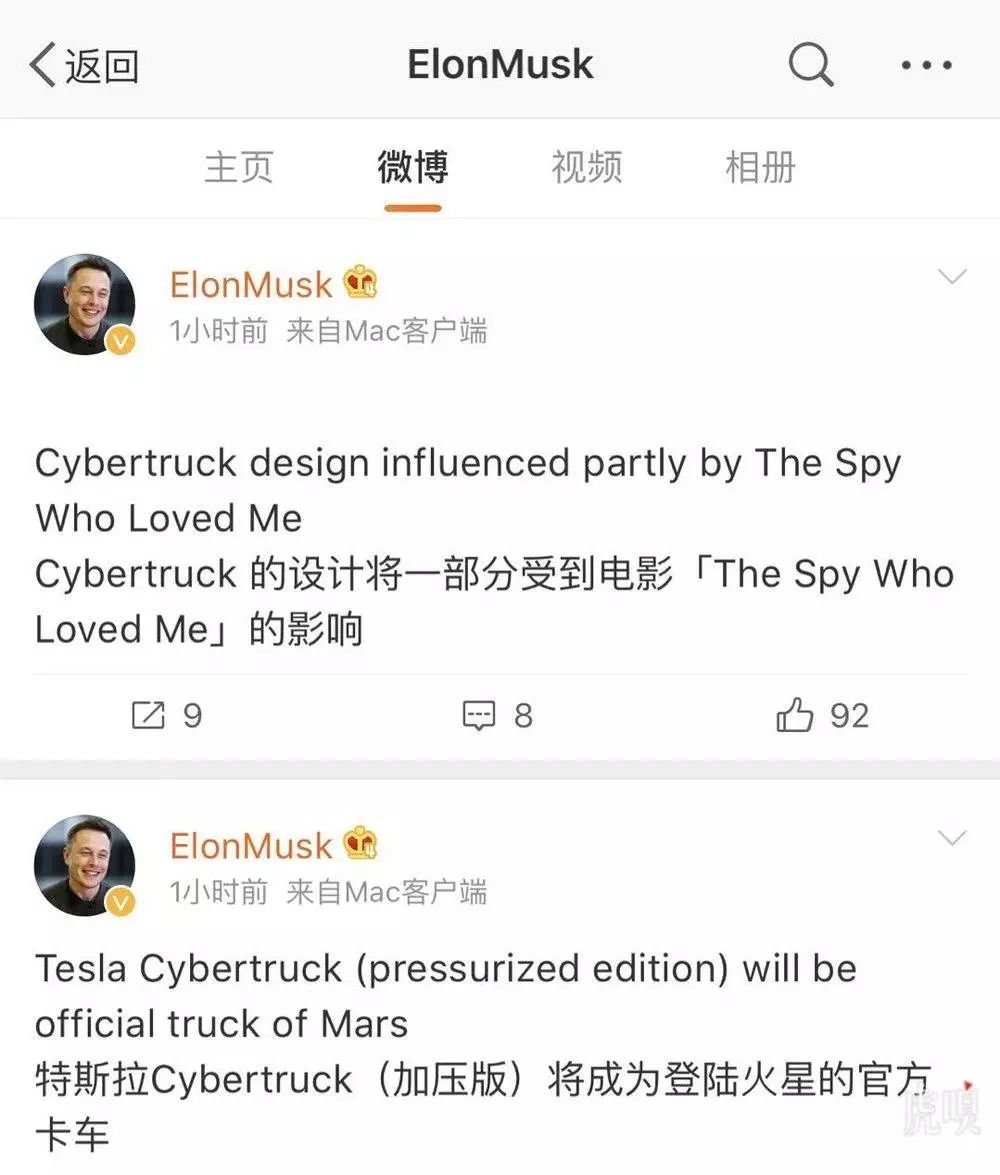Viewport: 1000px width, 1175px height.
Task: Switch to the 视频 tab
Action: (x=586, y=167)
